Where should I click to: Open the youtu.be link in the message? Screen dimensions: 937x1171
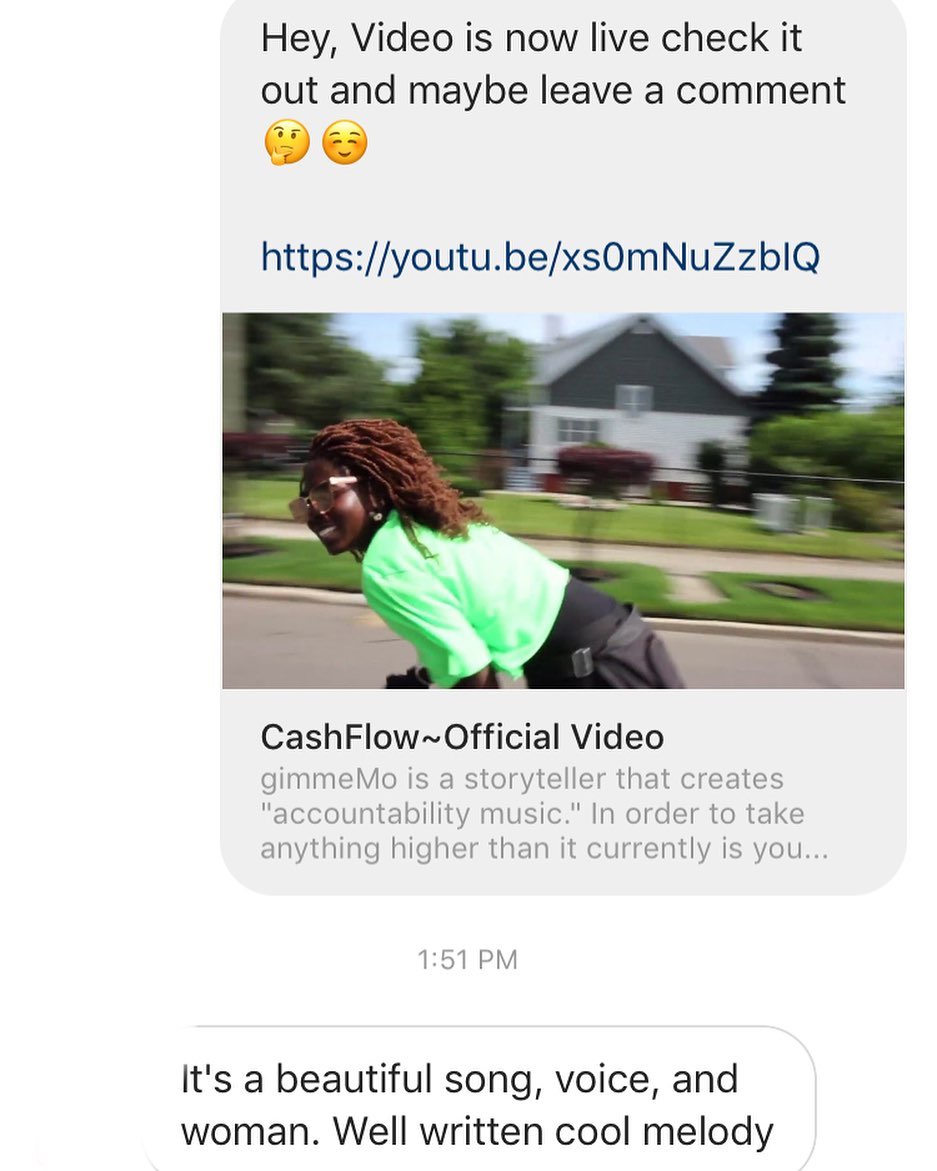pos(540,258)
